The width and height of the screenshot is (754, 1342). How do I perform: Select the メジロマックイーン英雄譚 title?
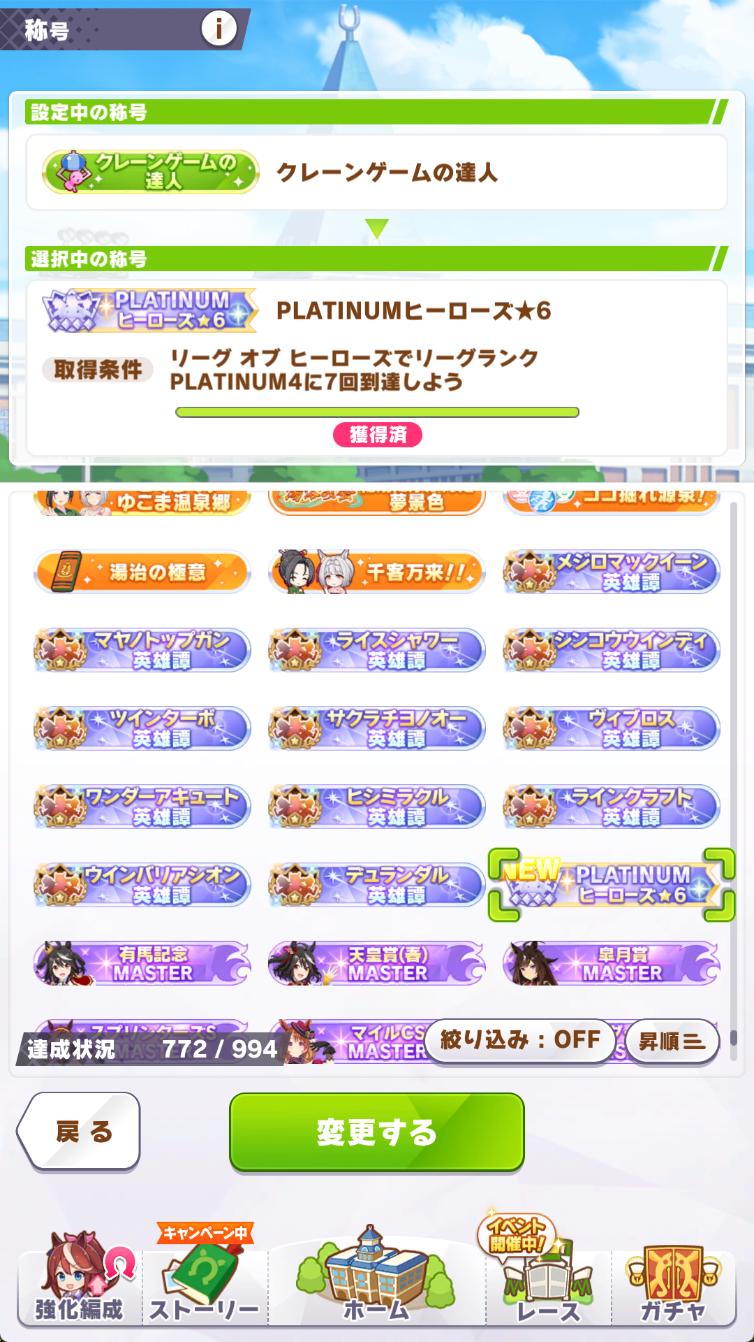(611, 572)
